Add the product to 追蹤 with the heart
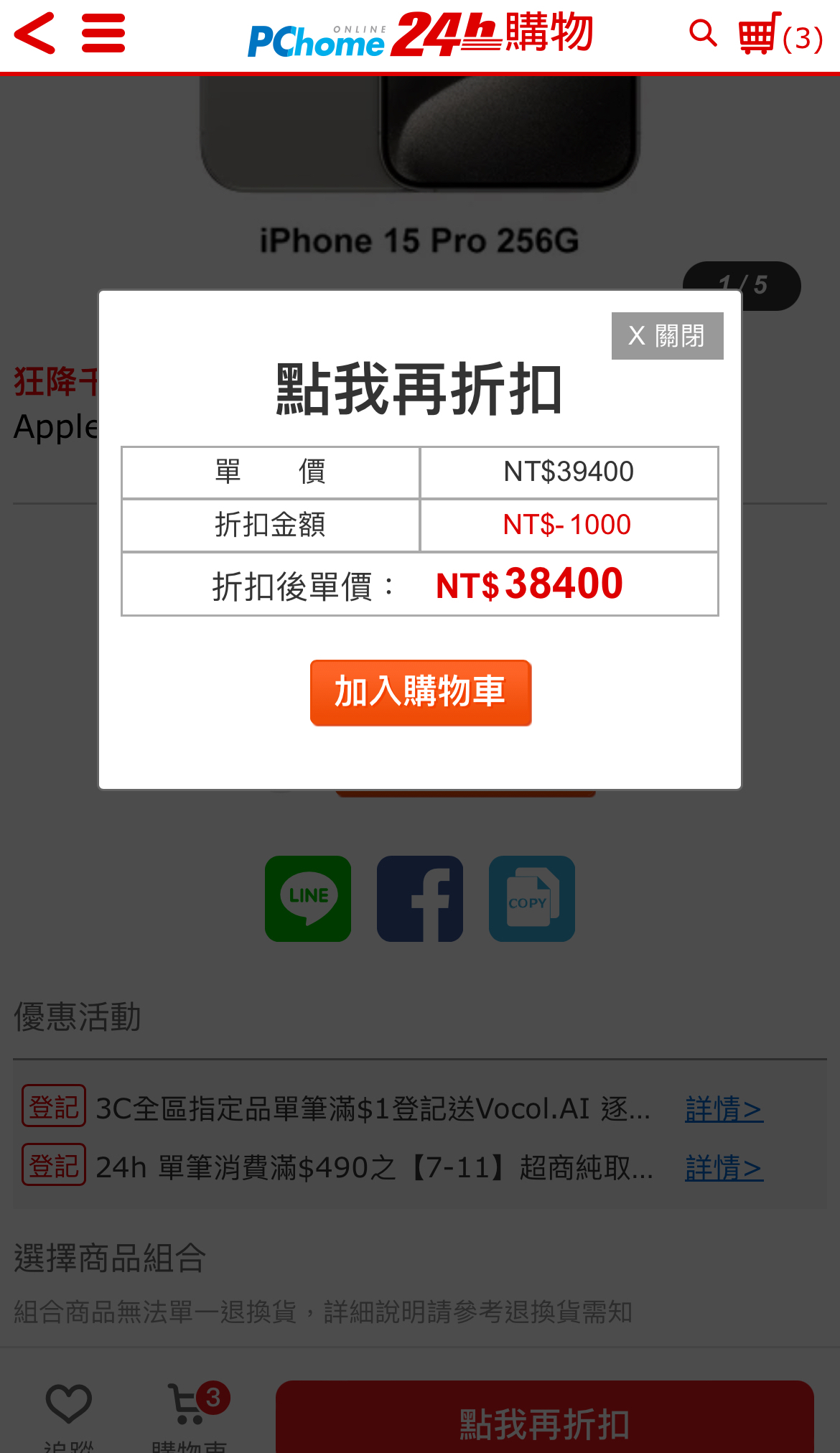The width and height of the screenshot is (840, 1453). tap(69, 1407)
